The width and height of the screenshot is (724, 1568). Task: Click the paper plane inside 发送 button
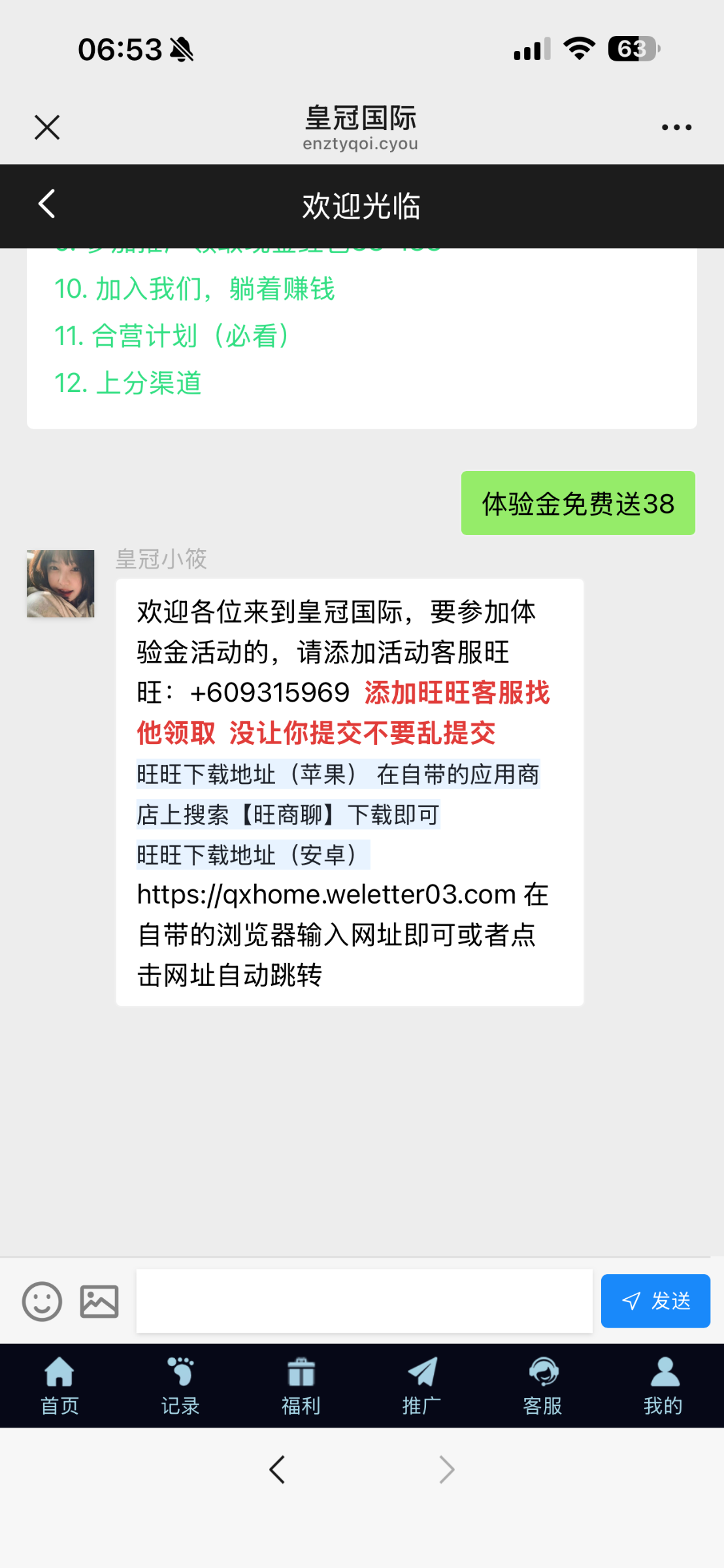tap(631, 1301)
